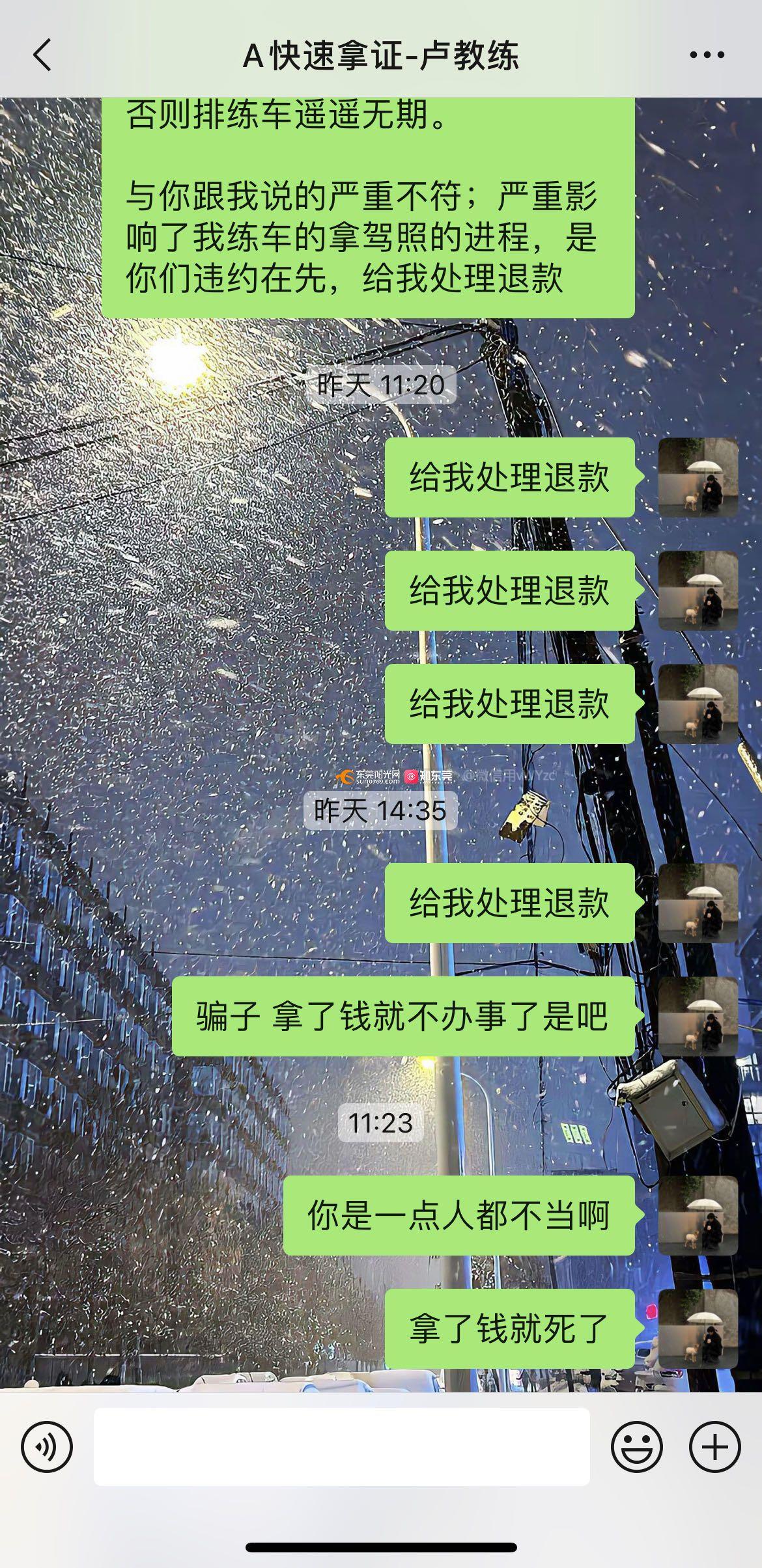This screenshot has height=1568, width=762.
Task: Open the plus attachments panel
Action: tap(714, 1448)
